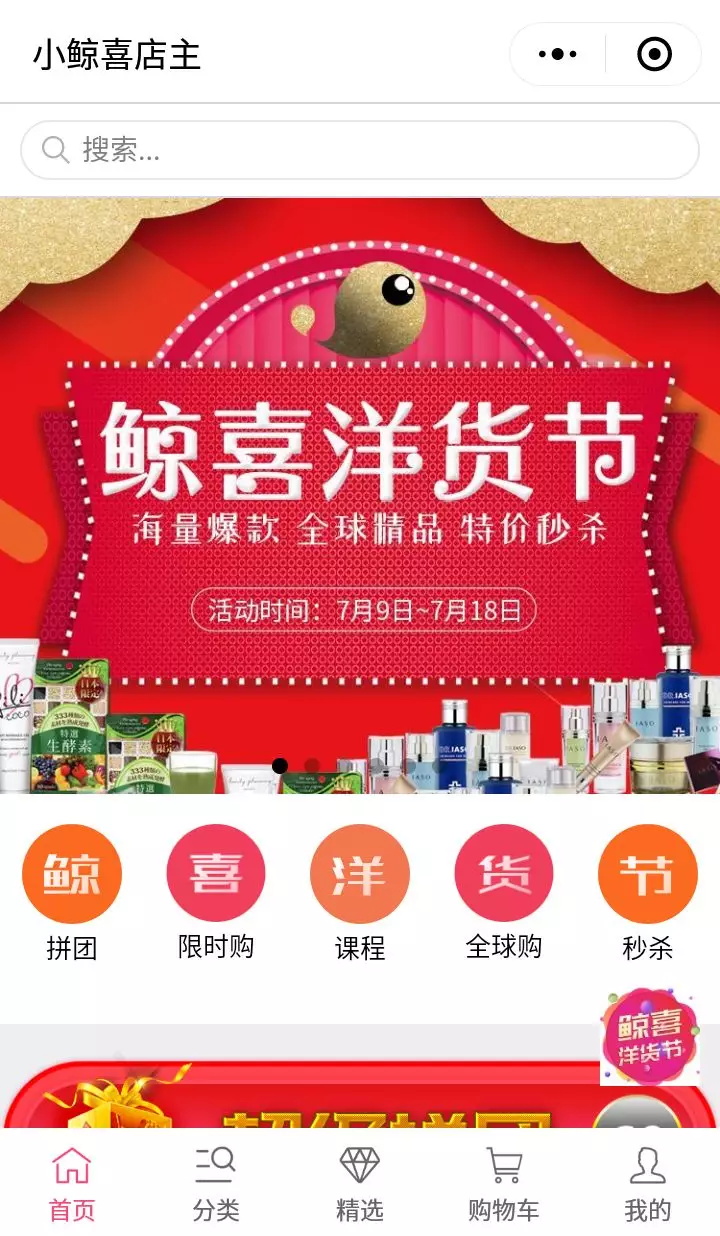Open the 课程 courses section
The image size is (720, 1236).
click(x=360, y=892)
